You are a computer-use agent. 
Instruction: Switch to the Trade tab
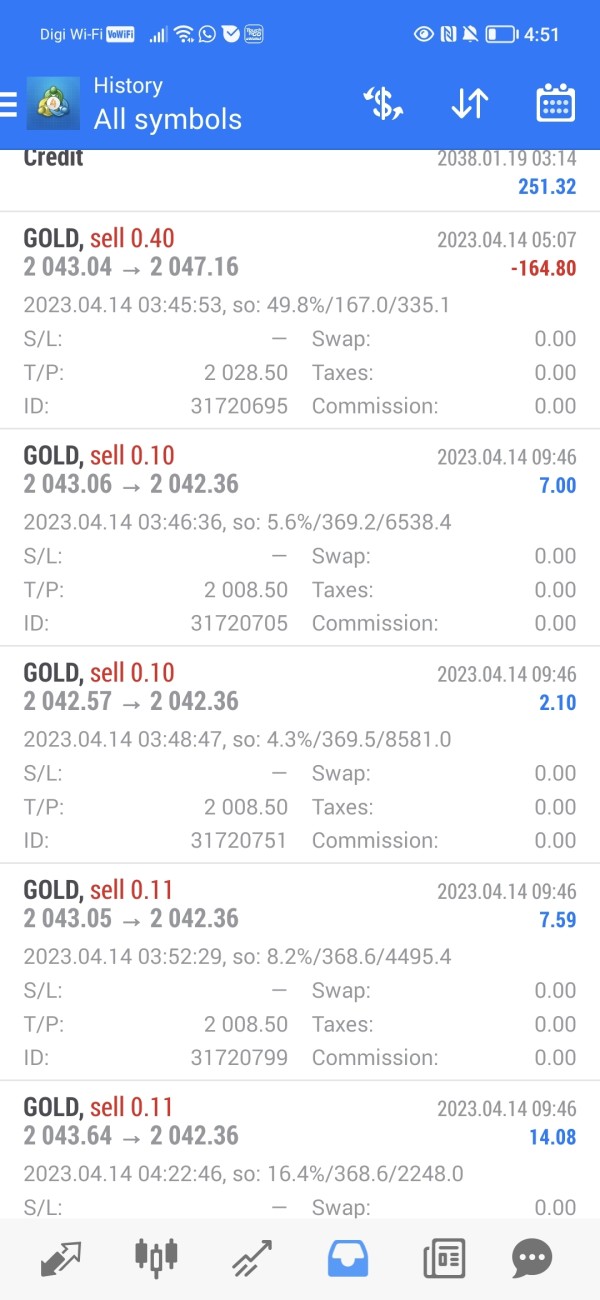coord(252,1257)
